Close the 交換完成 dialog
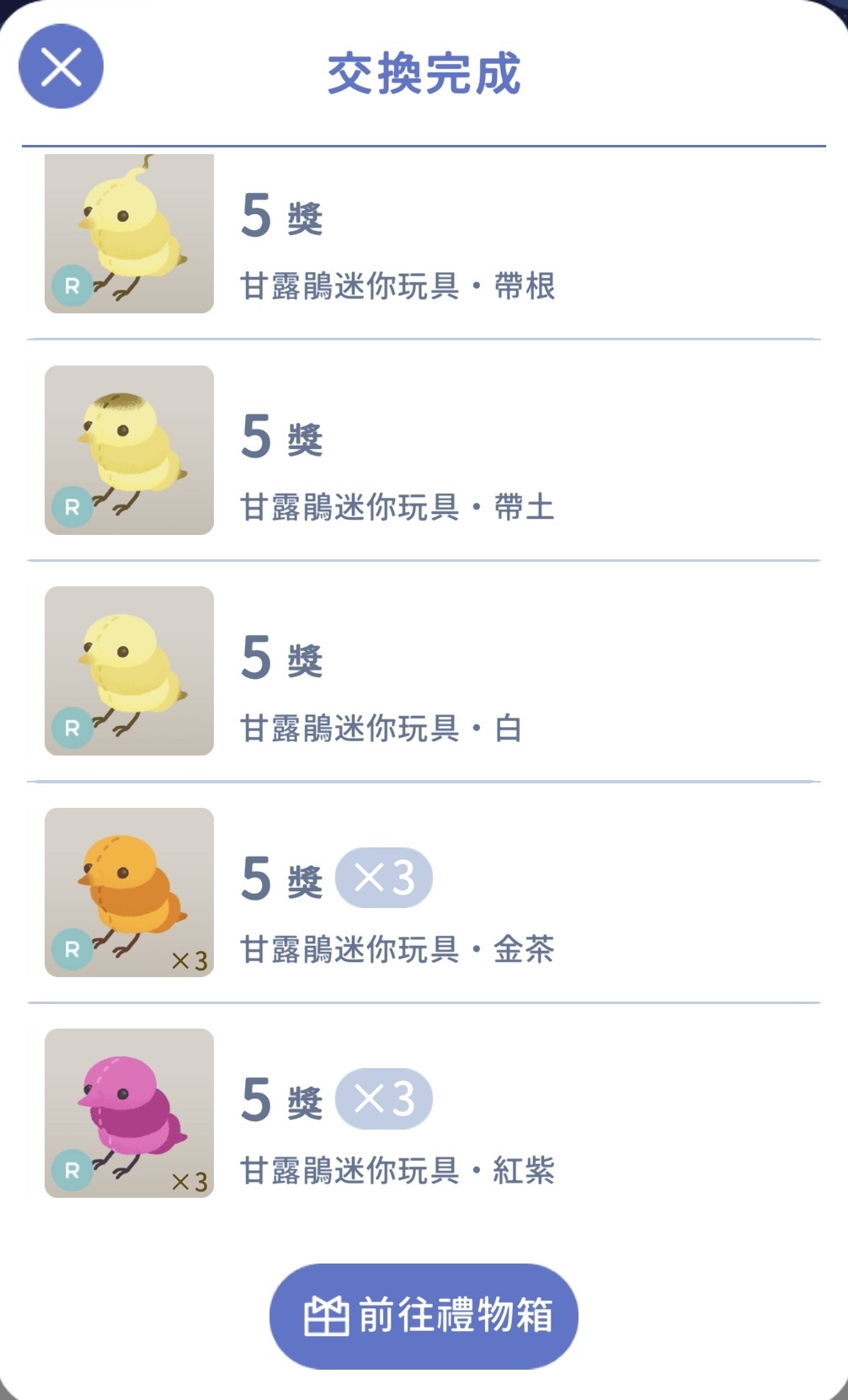This screenshot has height=1400, width=848. (x=61, y=67)
